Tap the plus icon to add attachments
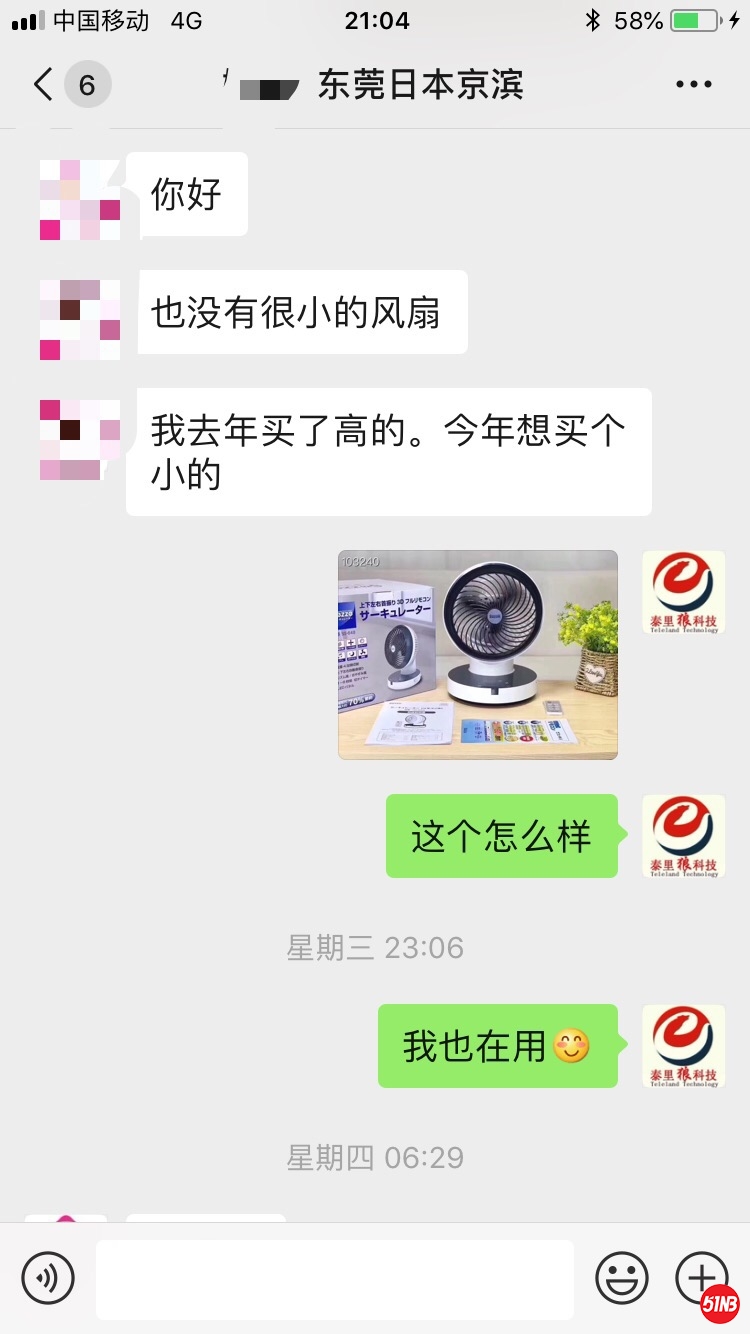 click(702, 1277)
